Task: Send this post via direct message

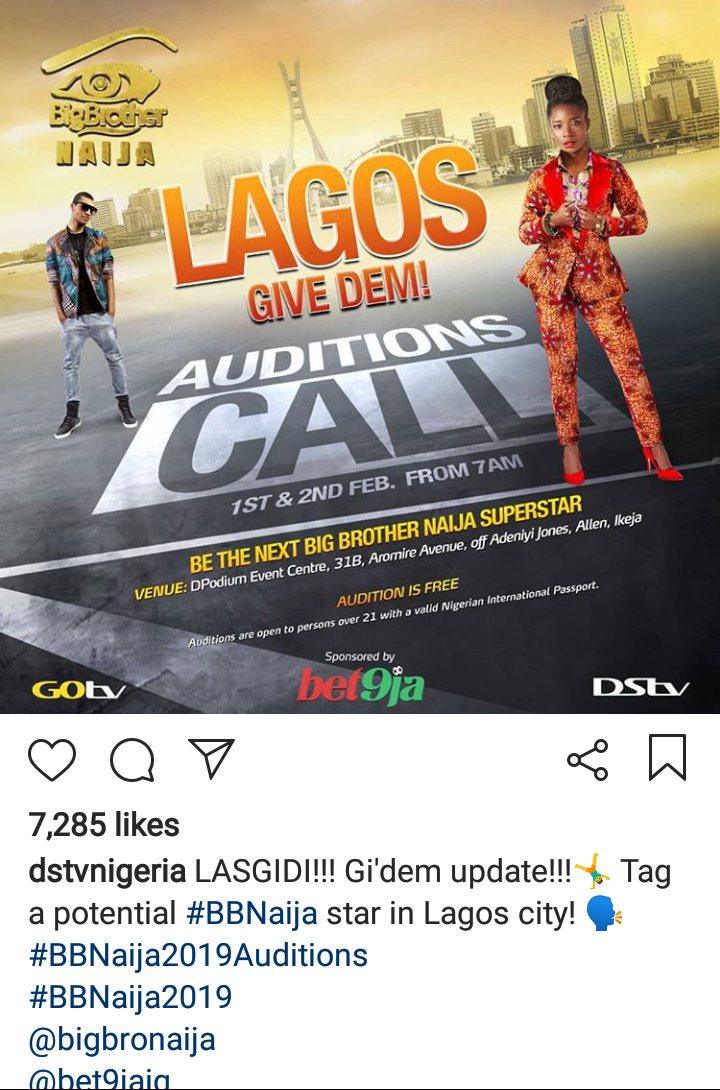Action: coord(211,758)
